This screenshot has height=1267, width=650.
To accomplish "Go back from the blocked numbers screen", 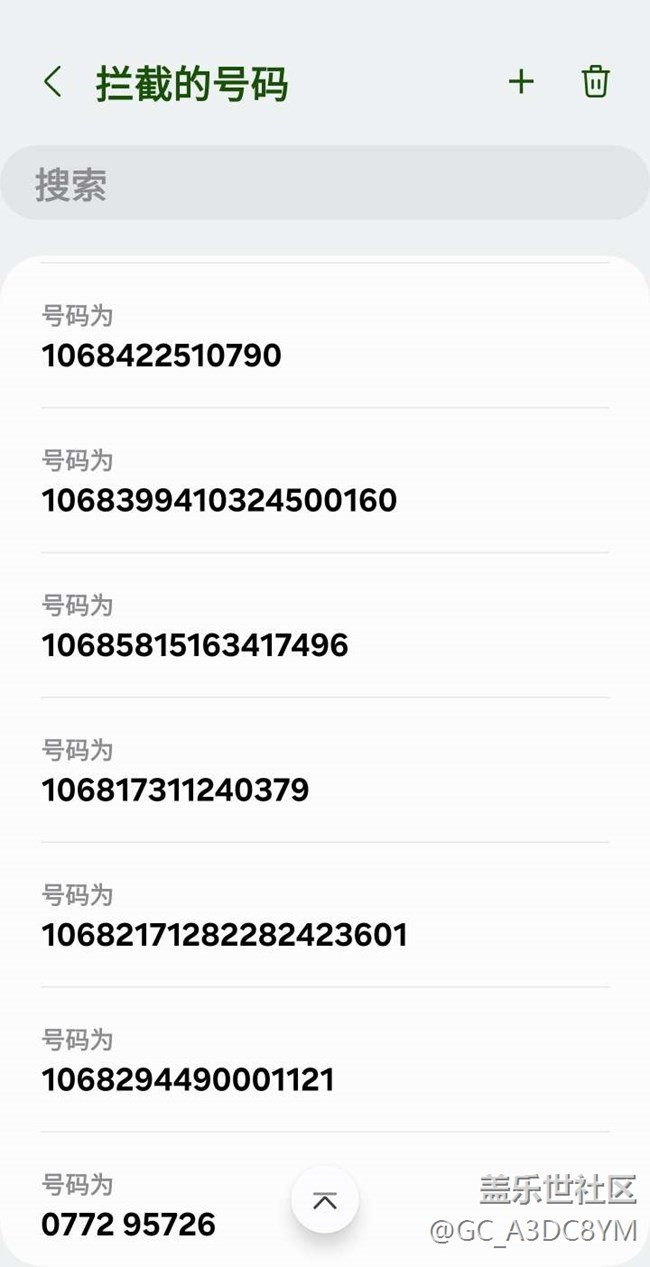I will pos(53,82).
